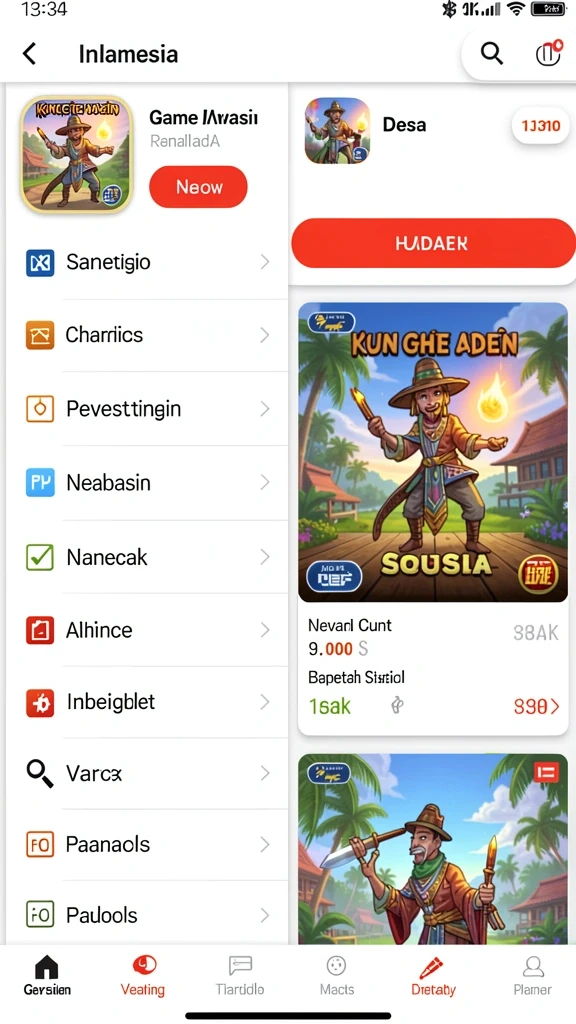Go to the Plamer profile tab
Viewport: 576px width, 1024px height.
(532, 976)
